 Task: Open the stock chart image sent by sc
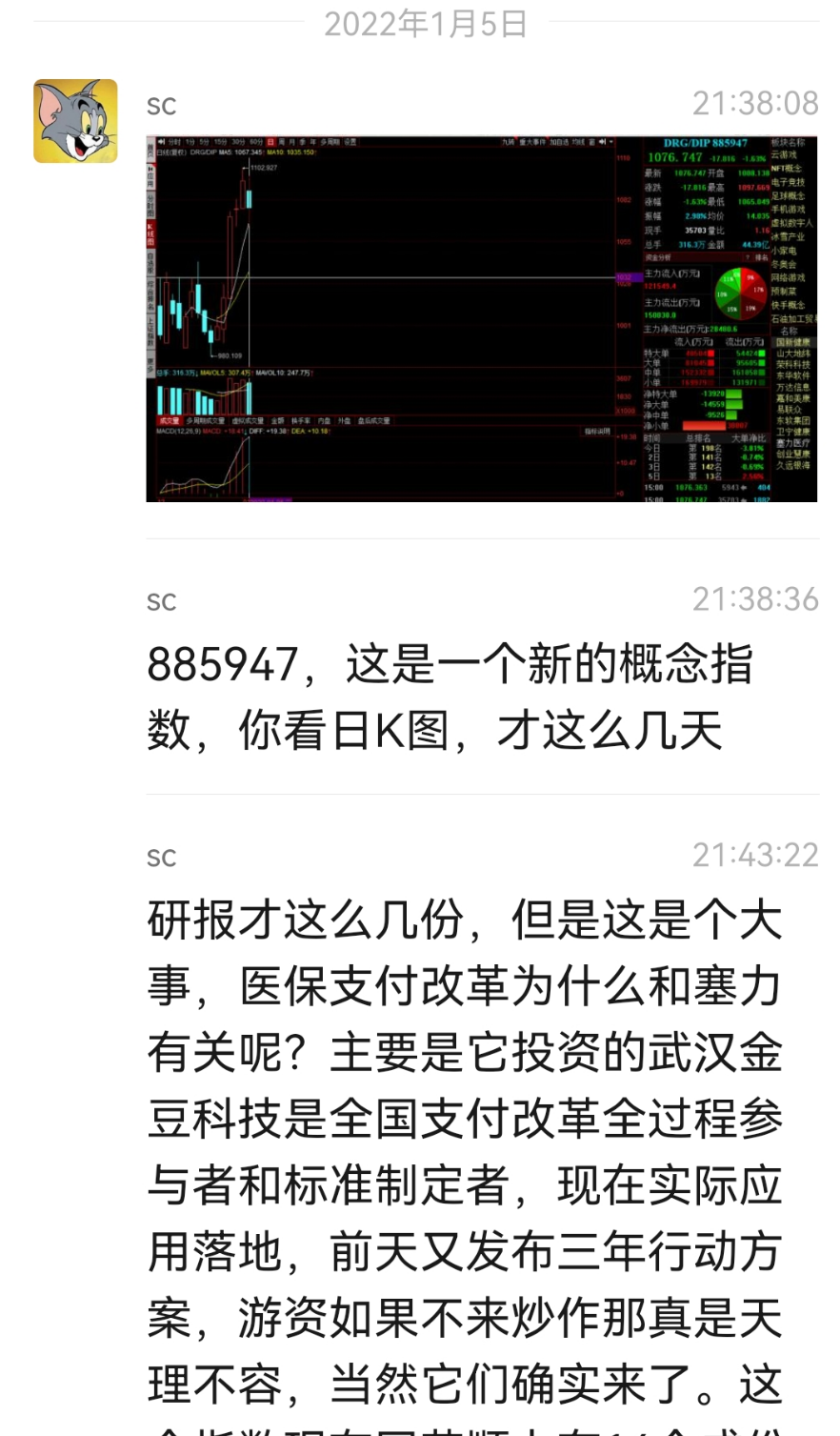pos(481,318)
